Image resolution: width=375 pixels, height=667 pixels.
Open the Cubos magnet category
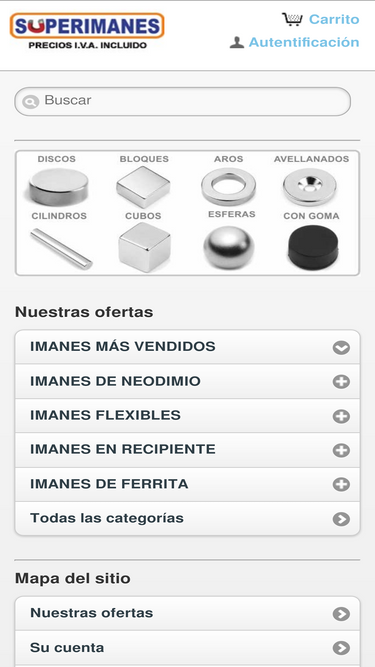pos(144,241)
